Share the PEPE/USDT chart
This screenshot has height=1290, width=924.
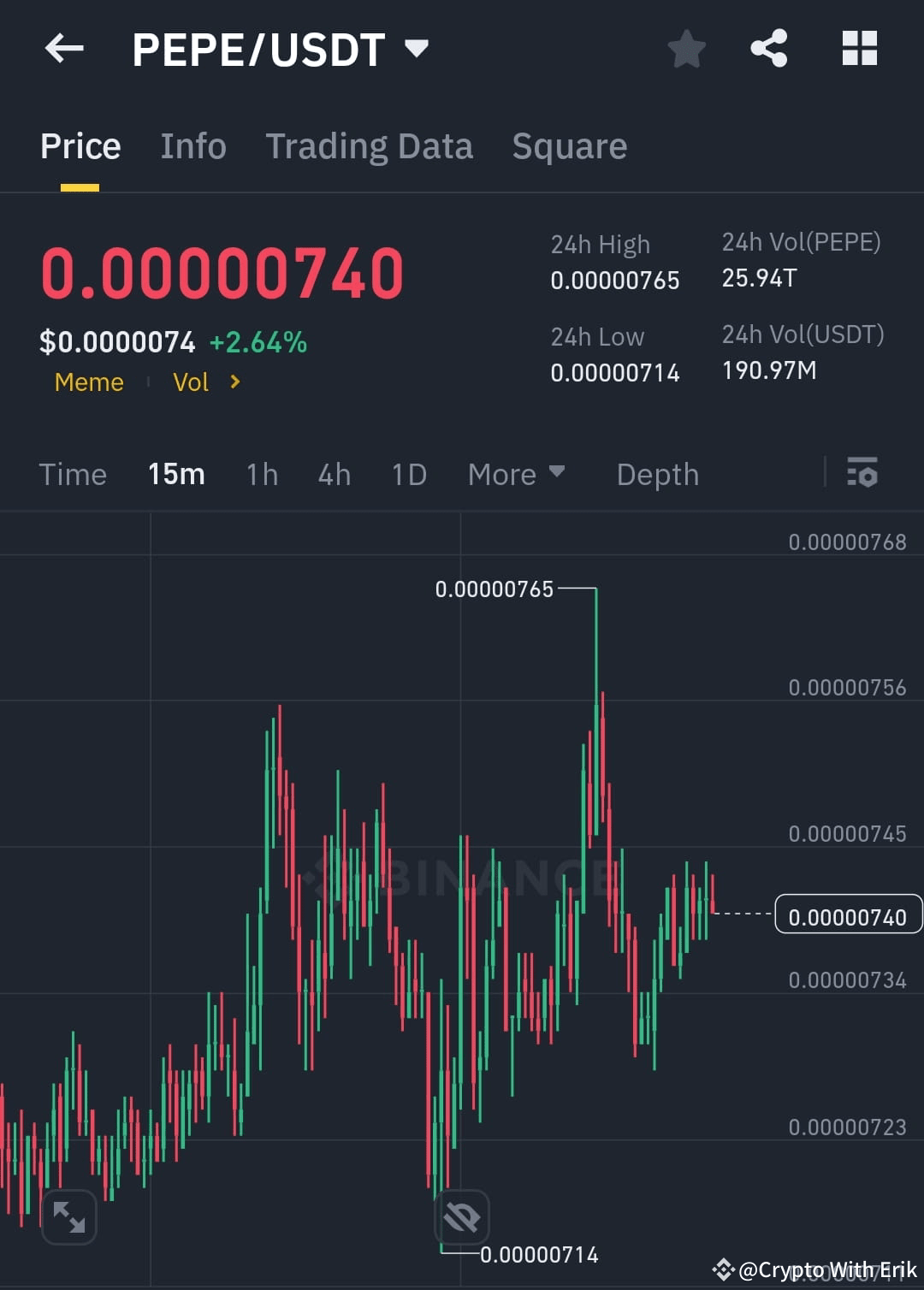[x=768, y=49]
